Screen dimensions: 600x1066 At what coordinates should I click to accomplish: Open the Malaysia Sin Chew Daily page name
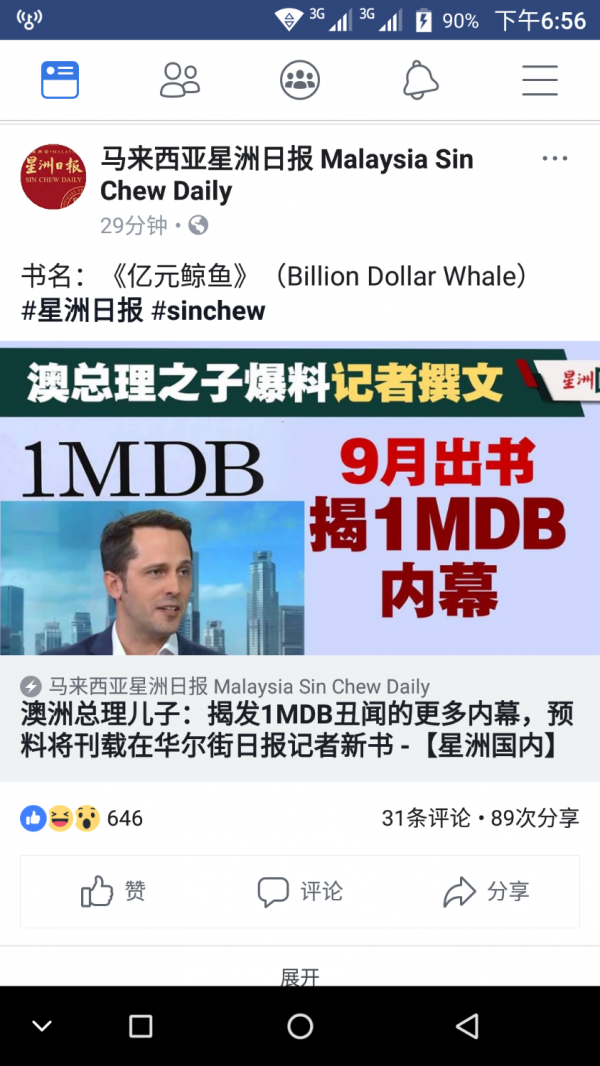(x=286, y=174)
